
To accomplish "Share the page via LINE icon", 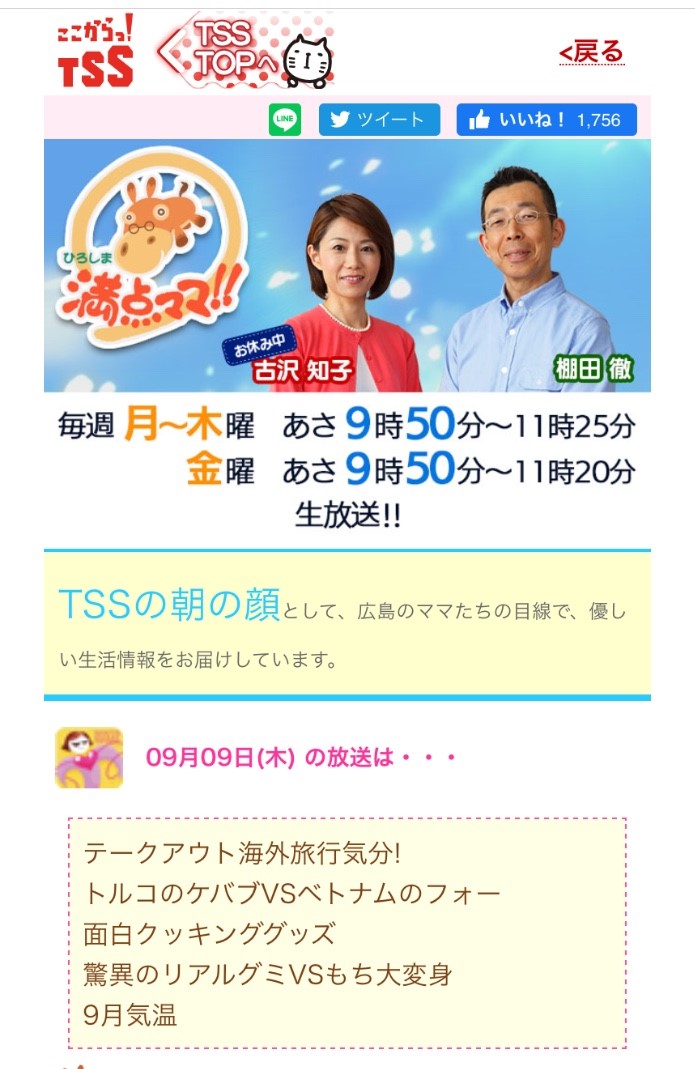I will click(x=285, y=120).
